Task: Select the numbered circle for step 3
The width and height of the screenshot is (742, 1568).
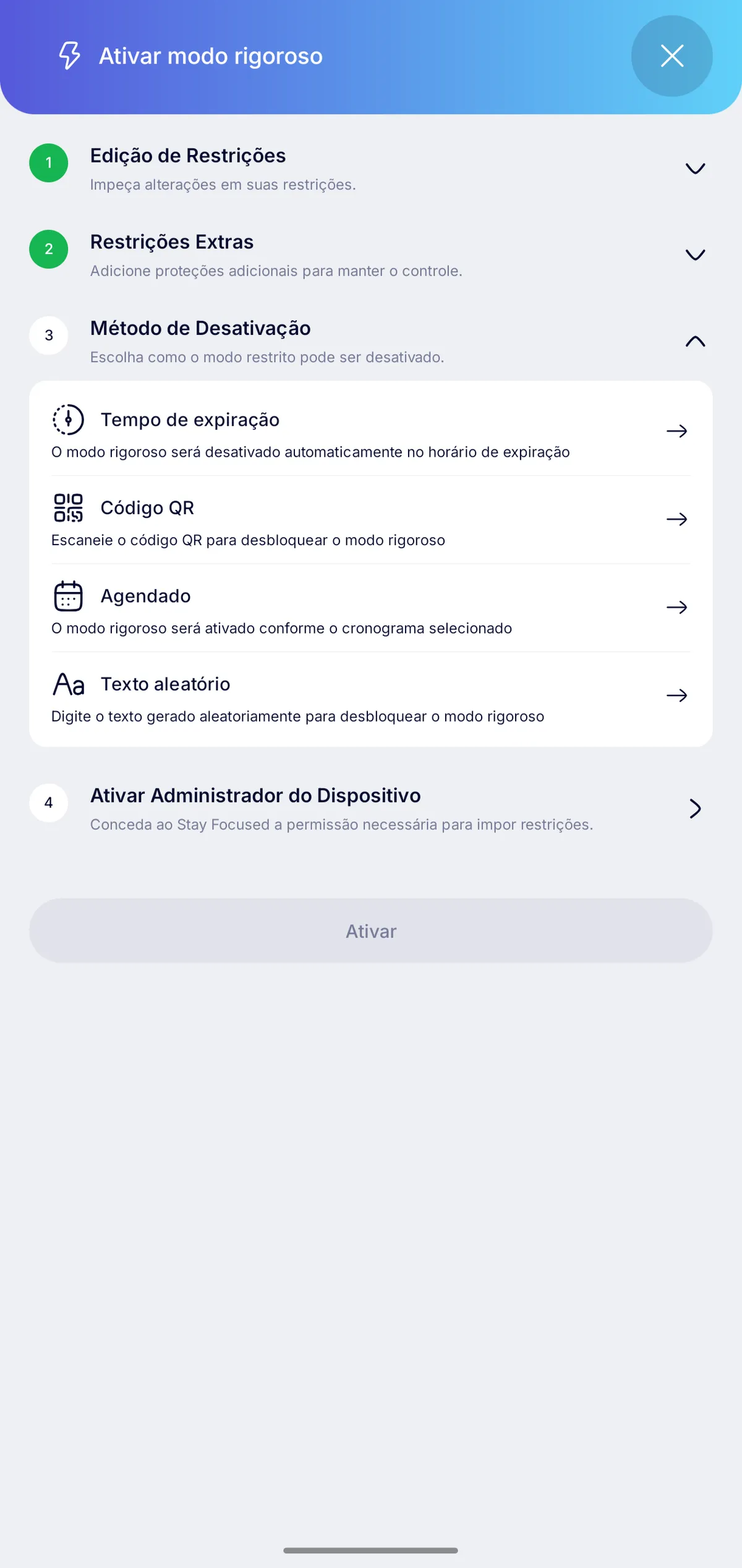Action: tap(48, 336)
